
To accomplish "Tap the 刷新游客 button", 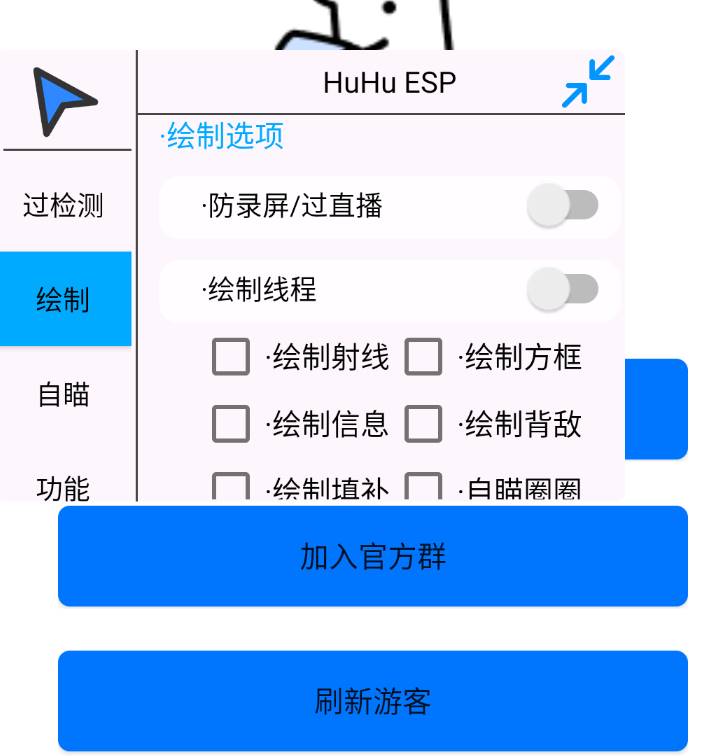I will [372, 701].
